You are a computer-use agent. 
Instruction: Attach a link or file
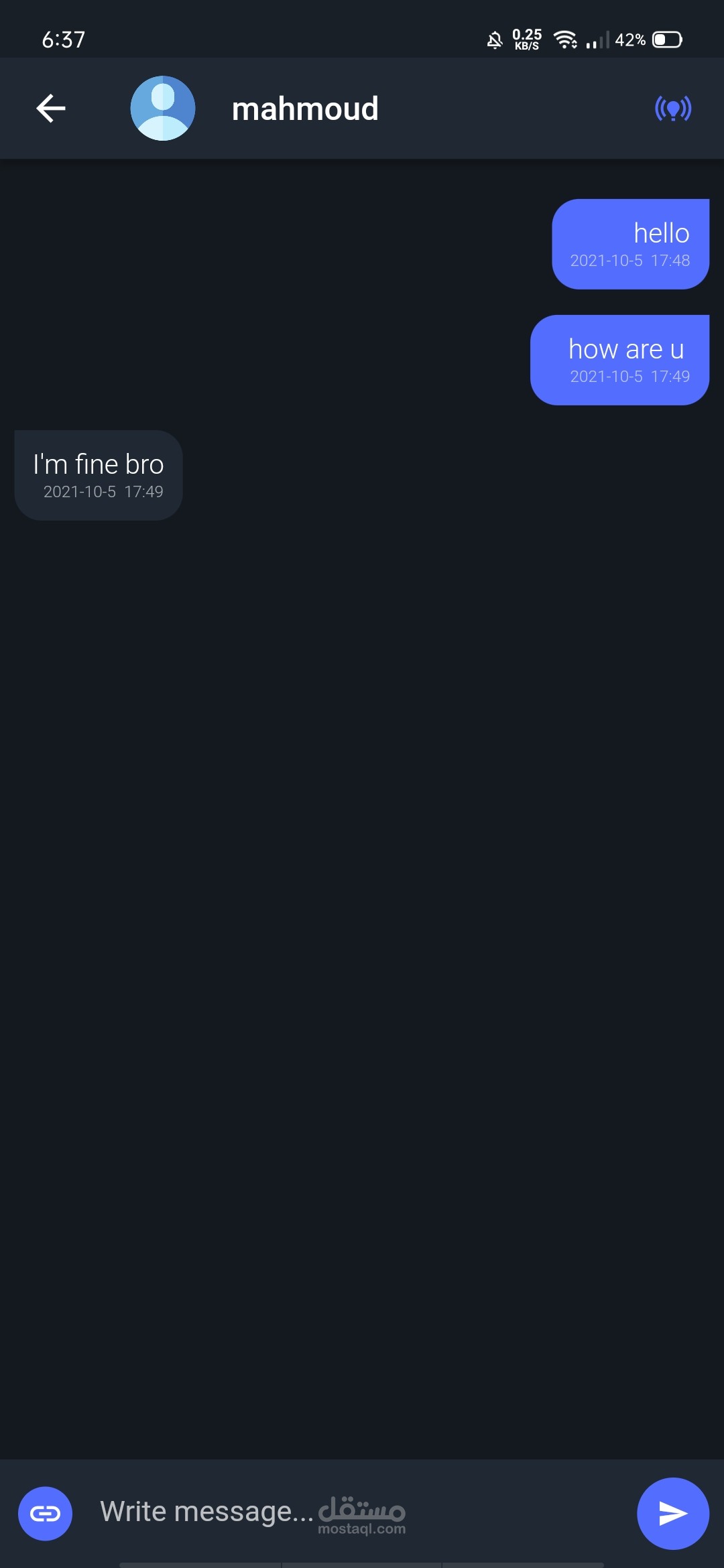(46, 1513)
